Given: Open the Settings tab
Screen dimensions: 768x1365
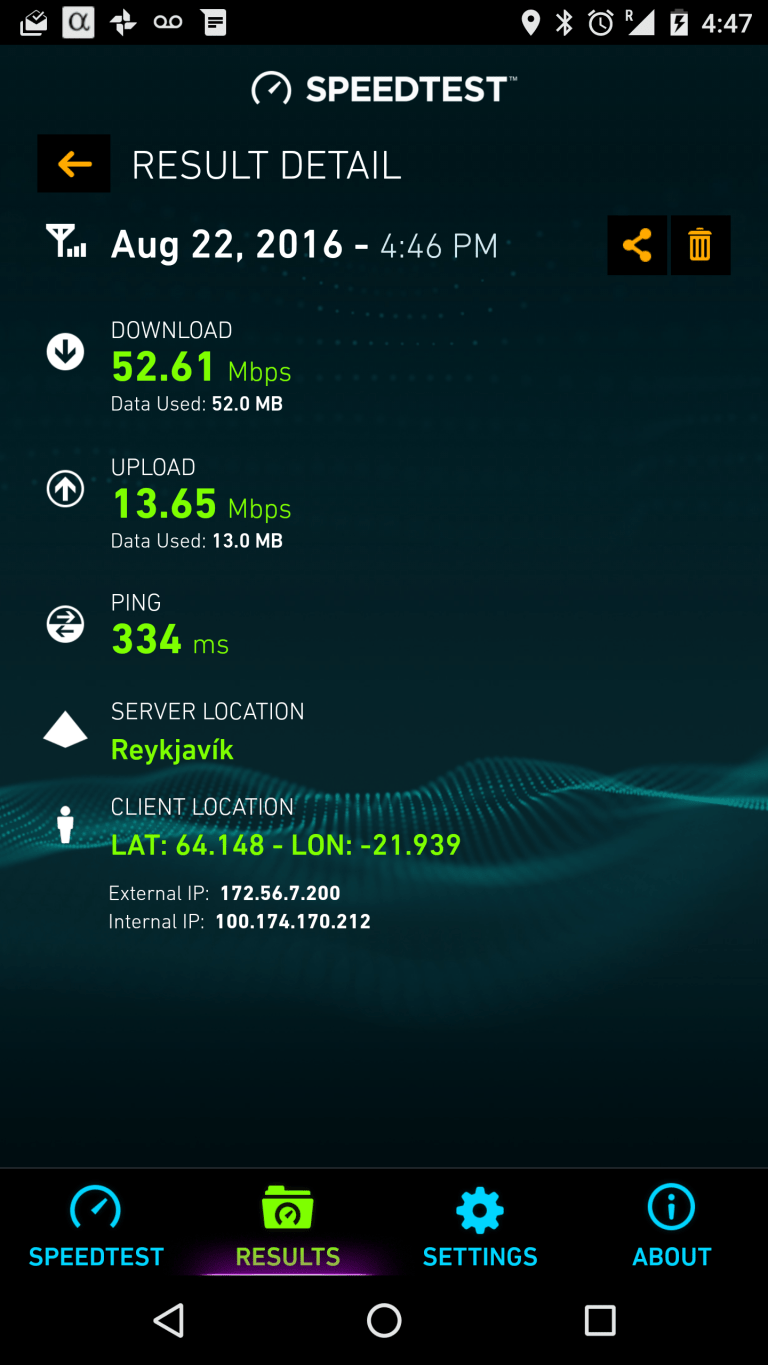Looking at the screenshot, I should 480,1226.
